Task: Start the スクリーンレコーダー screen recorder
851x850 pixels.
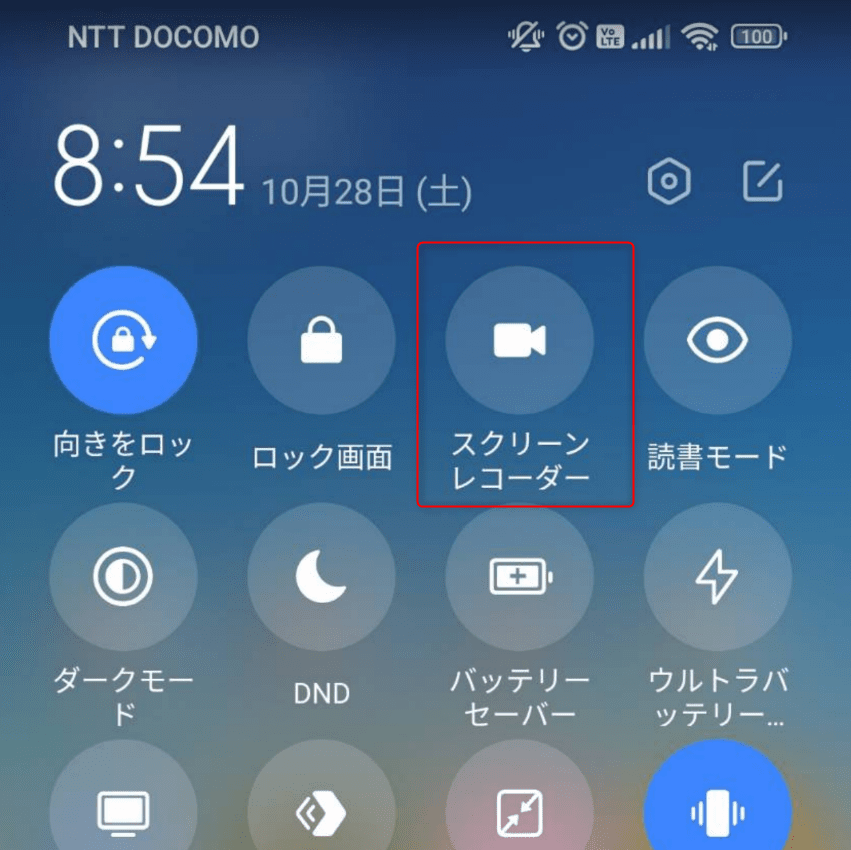Action: coord(519,341)
